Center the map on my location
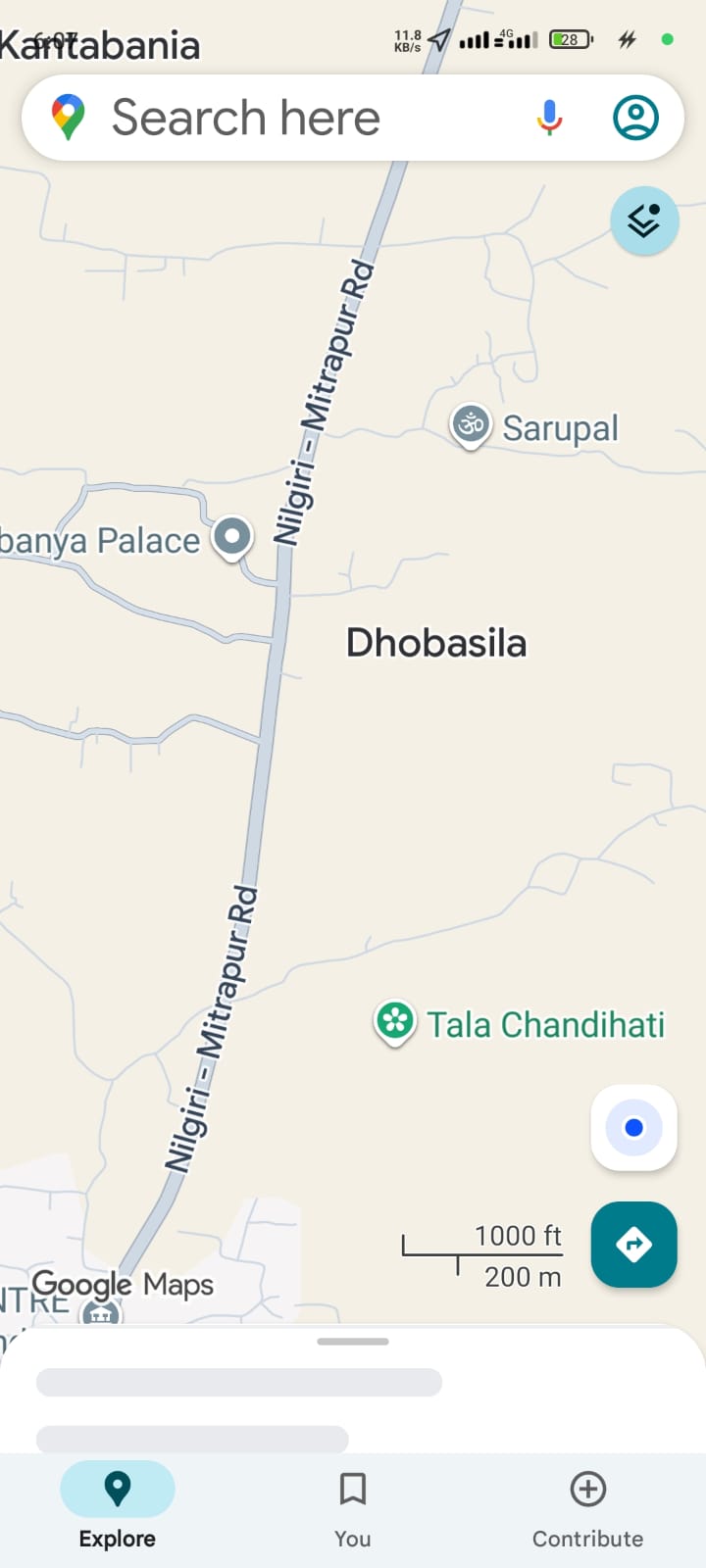Viewport: 706px width, 1568px height. click(x=633, y=1128)
